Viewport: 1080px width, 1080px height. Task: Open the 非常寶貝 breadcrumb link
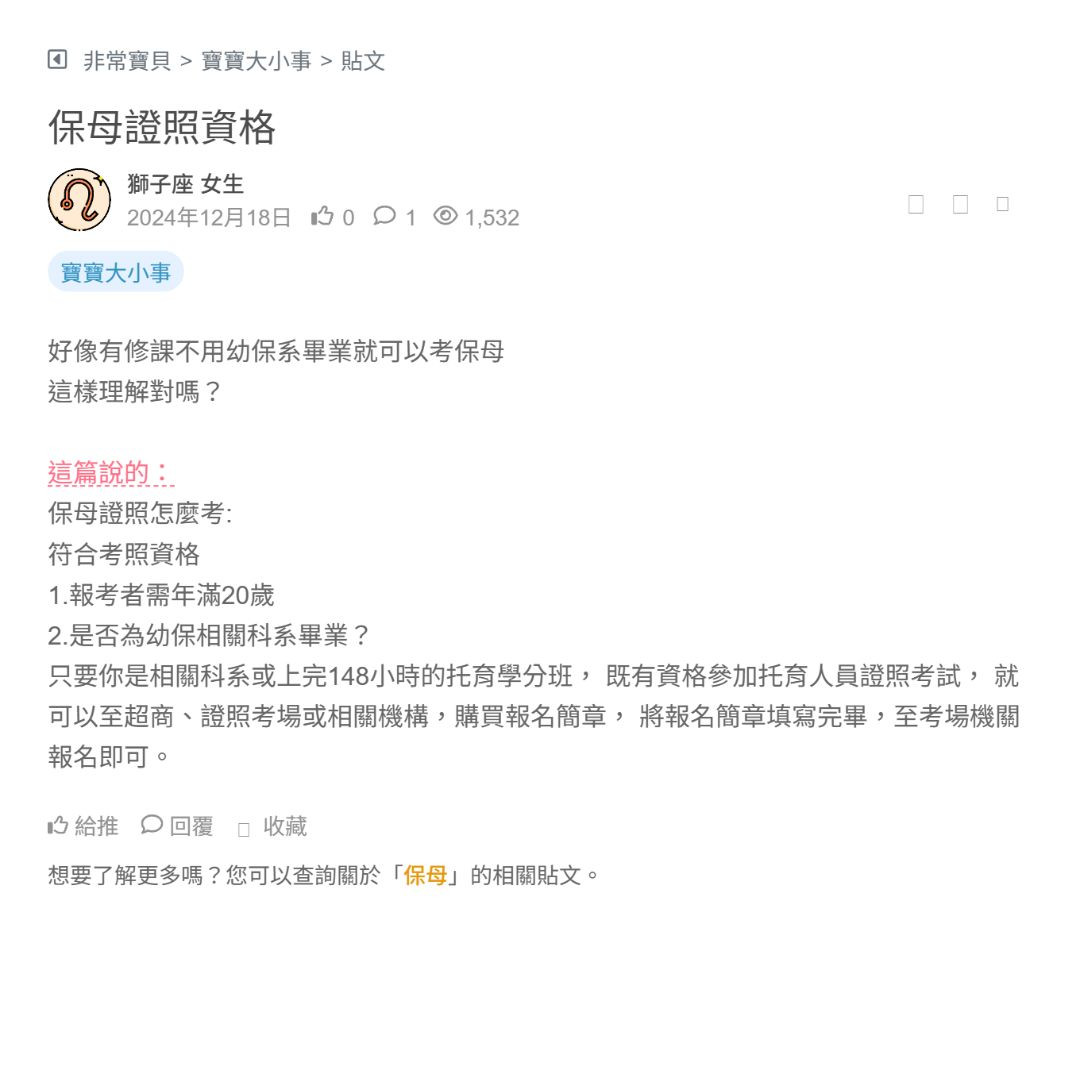coord(126,61)
